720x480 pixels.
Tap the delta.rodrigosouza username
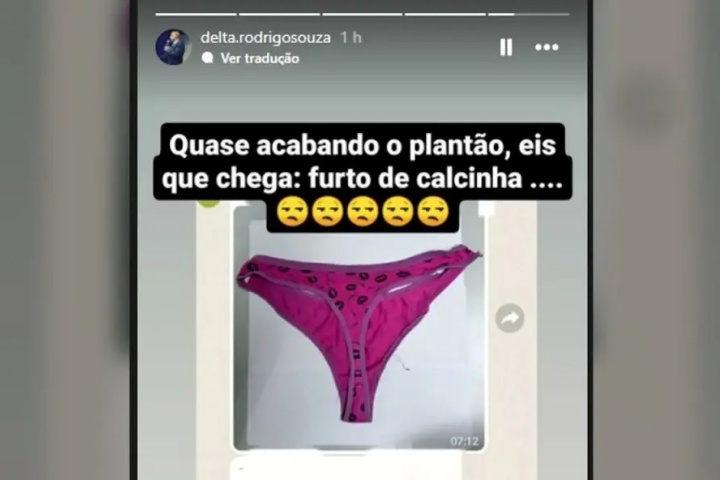click(265, 37)
